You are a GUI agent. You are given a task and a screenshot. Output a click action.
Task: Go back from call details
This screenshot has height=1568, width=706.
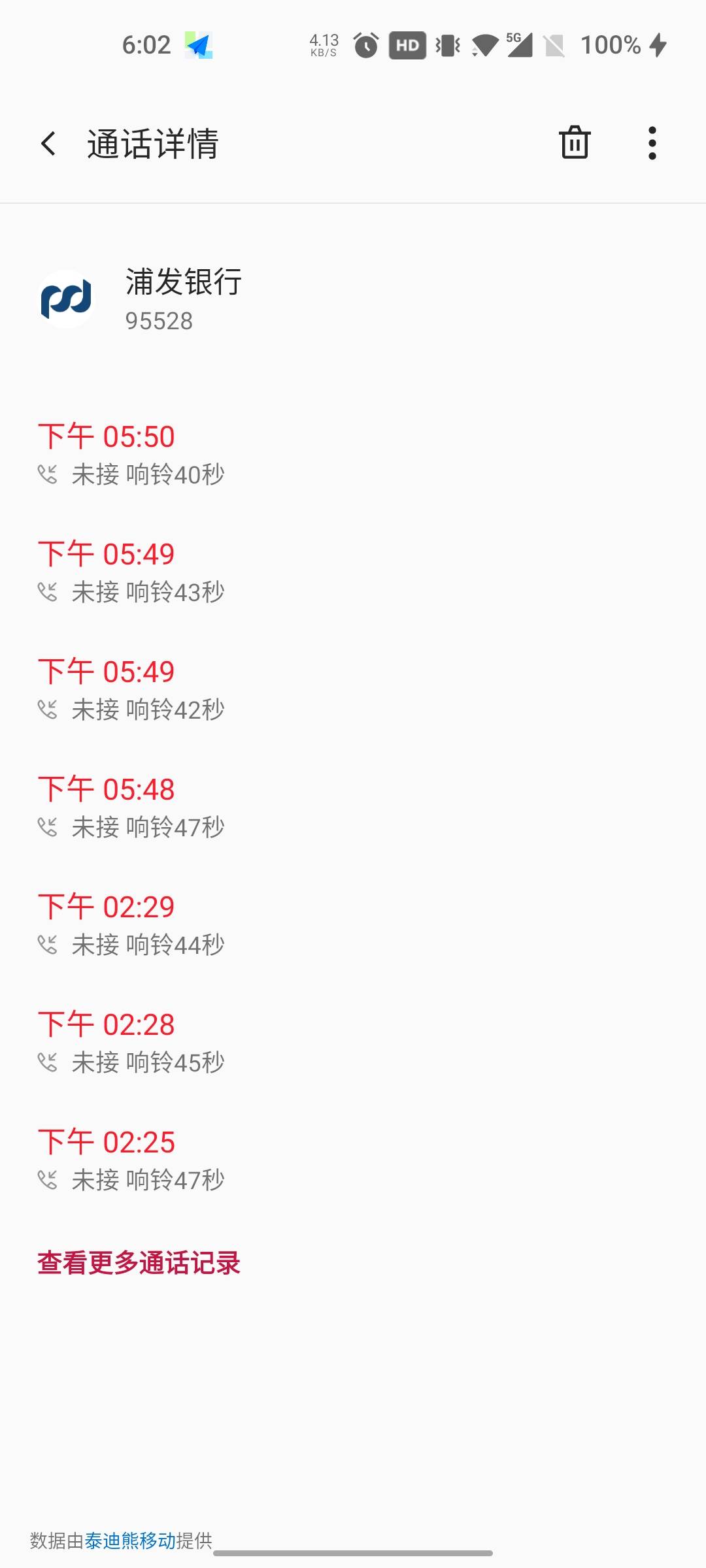(48, 144)
